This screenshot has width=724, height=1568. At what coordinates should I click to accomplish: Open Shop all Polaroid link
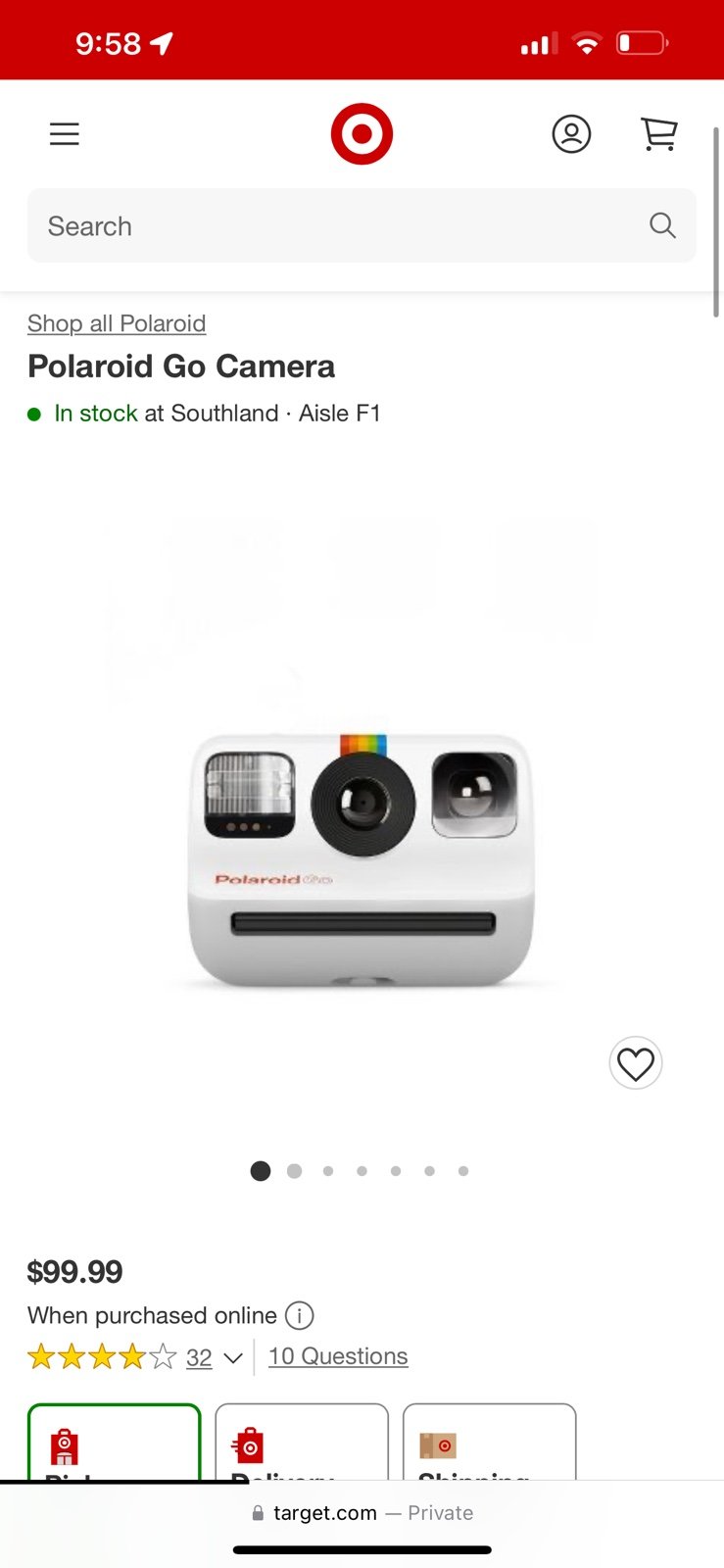[x=117, y=323]
